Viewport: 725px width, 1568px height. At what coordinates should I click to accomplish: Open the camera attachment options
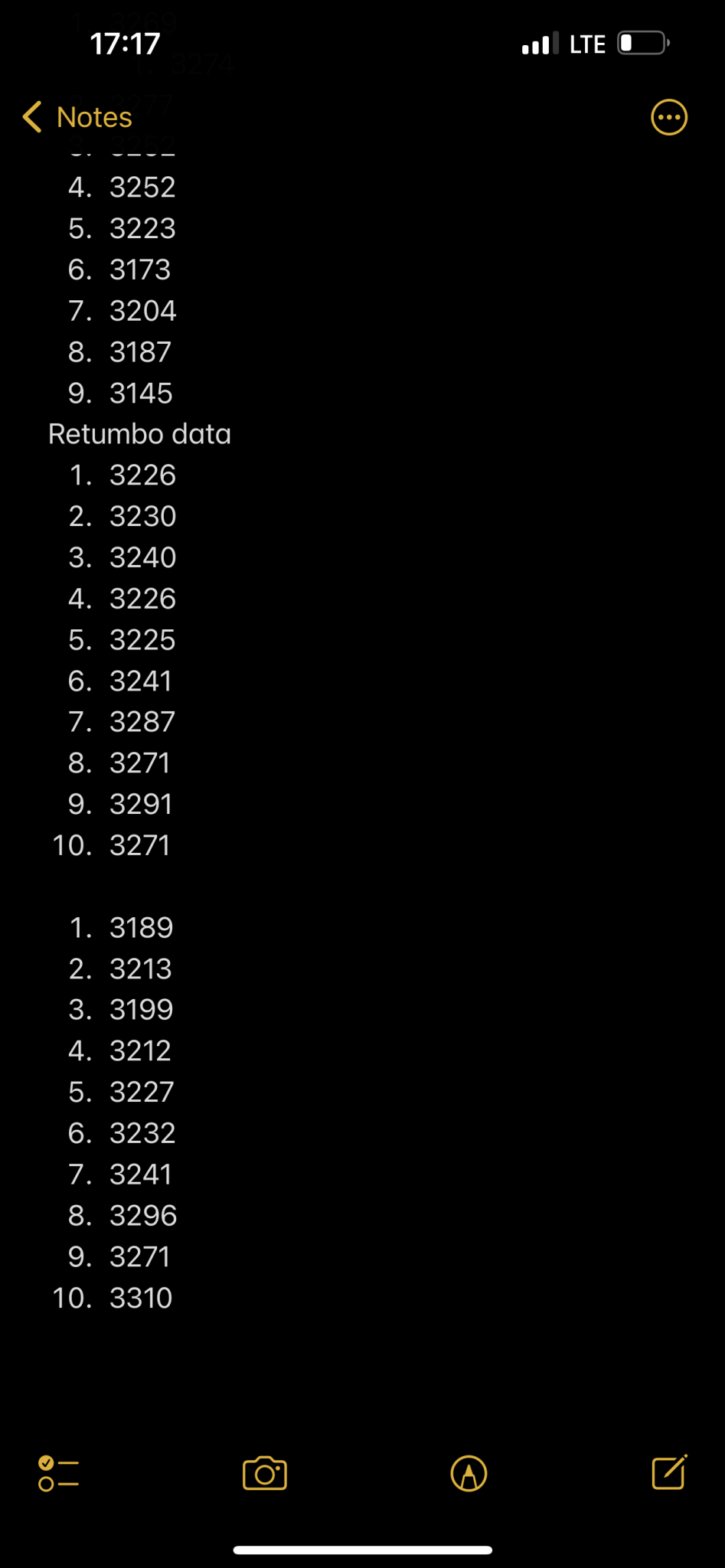264,1473
